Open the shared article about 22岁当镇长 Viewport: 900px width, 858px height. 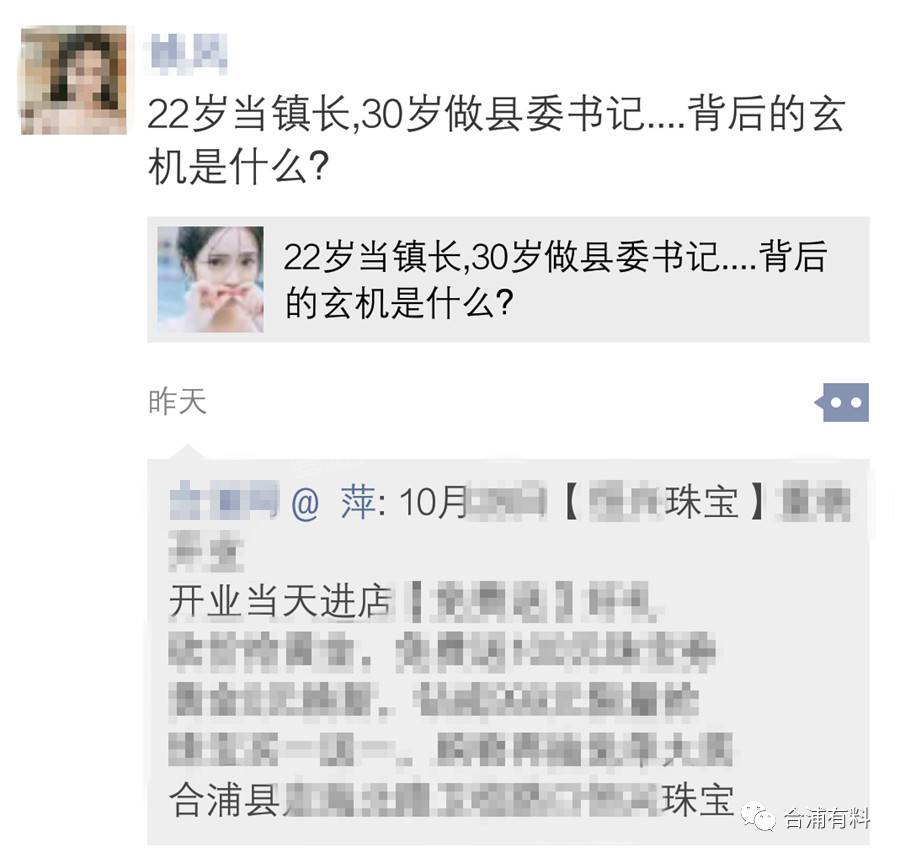[508, 279]
